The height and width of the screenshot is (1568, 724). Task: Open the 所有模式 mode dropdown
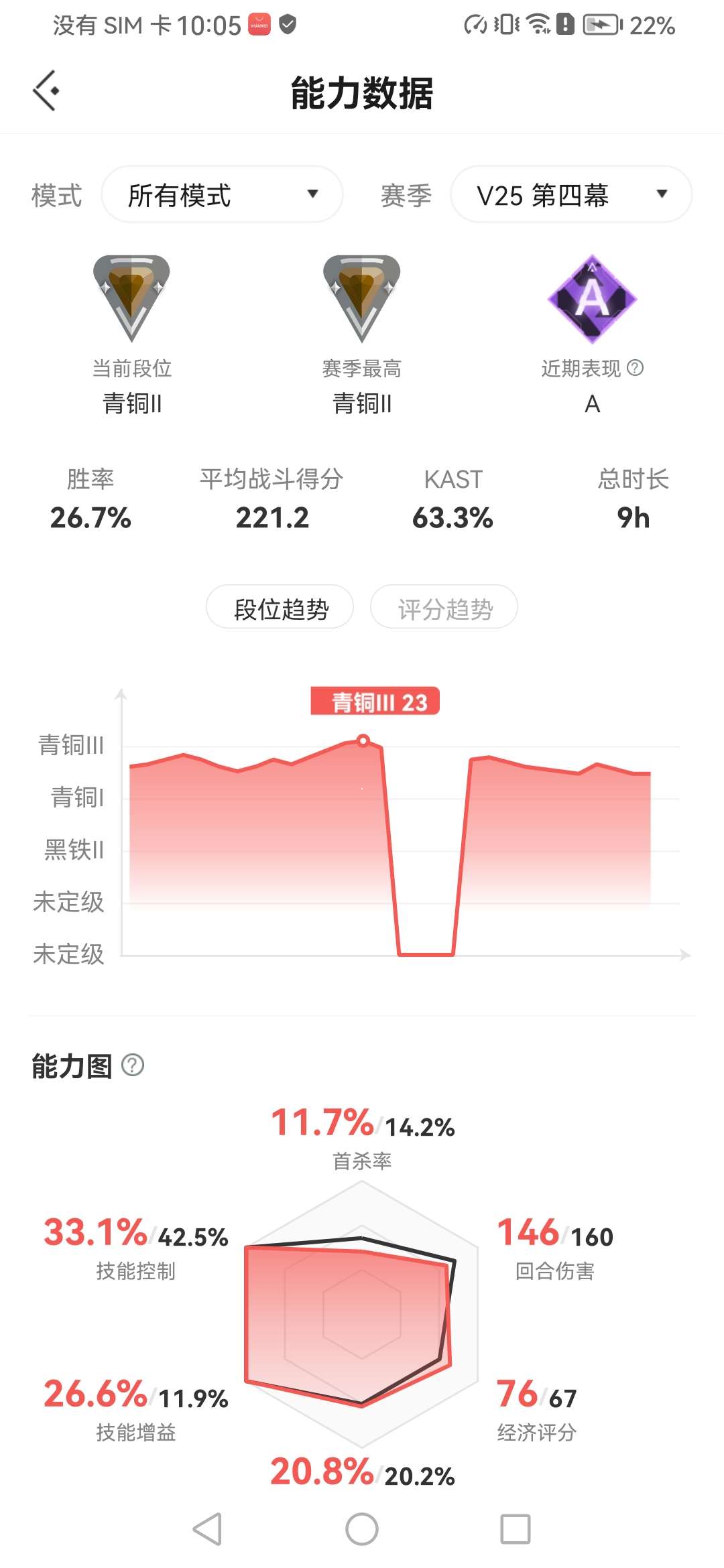(x=222, y=194)
